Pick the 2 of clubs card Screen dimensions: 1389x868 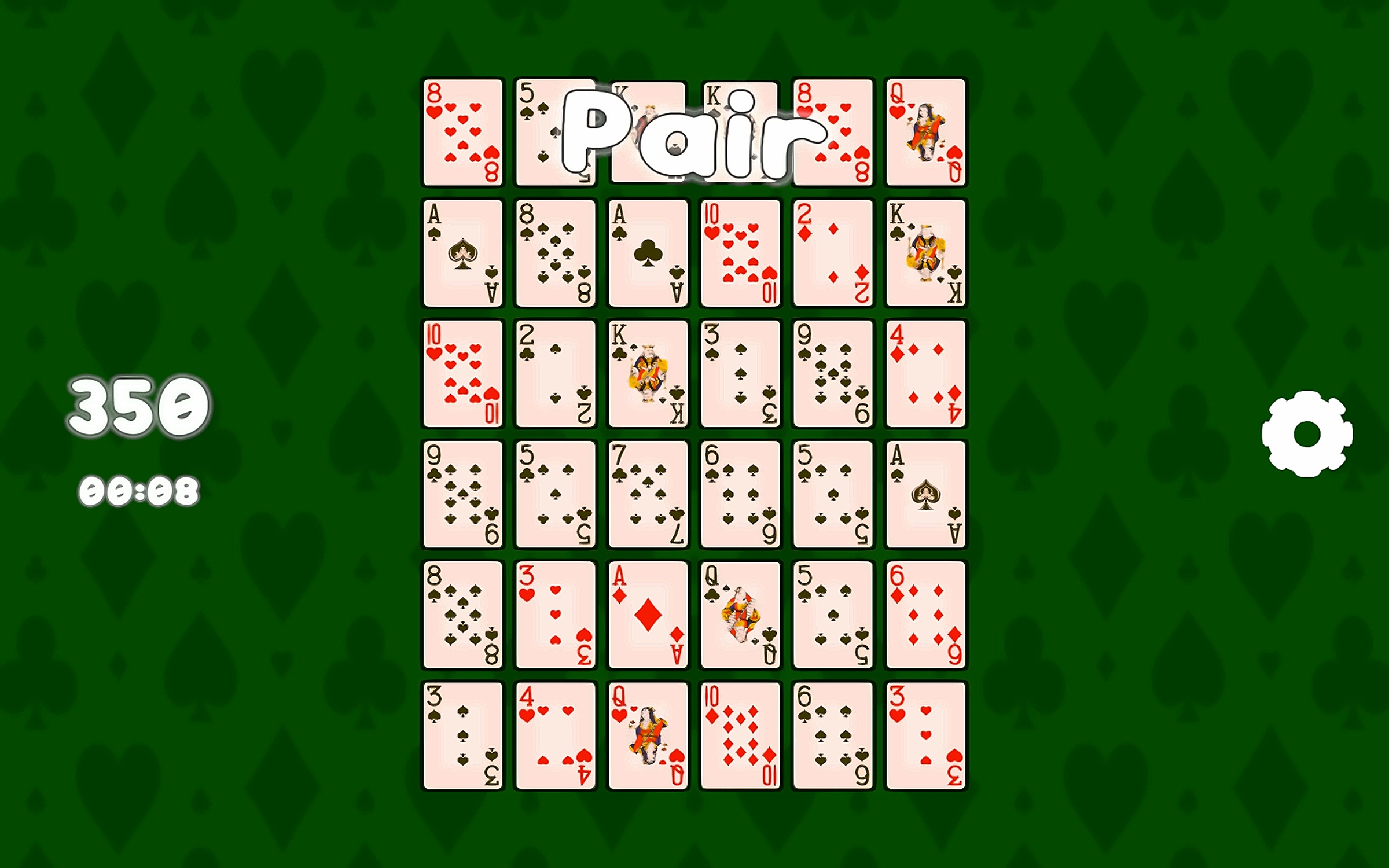[555, 374]
